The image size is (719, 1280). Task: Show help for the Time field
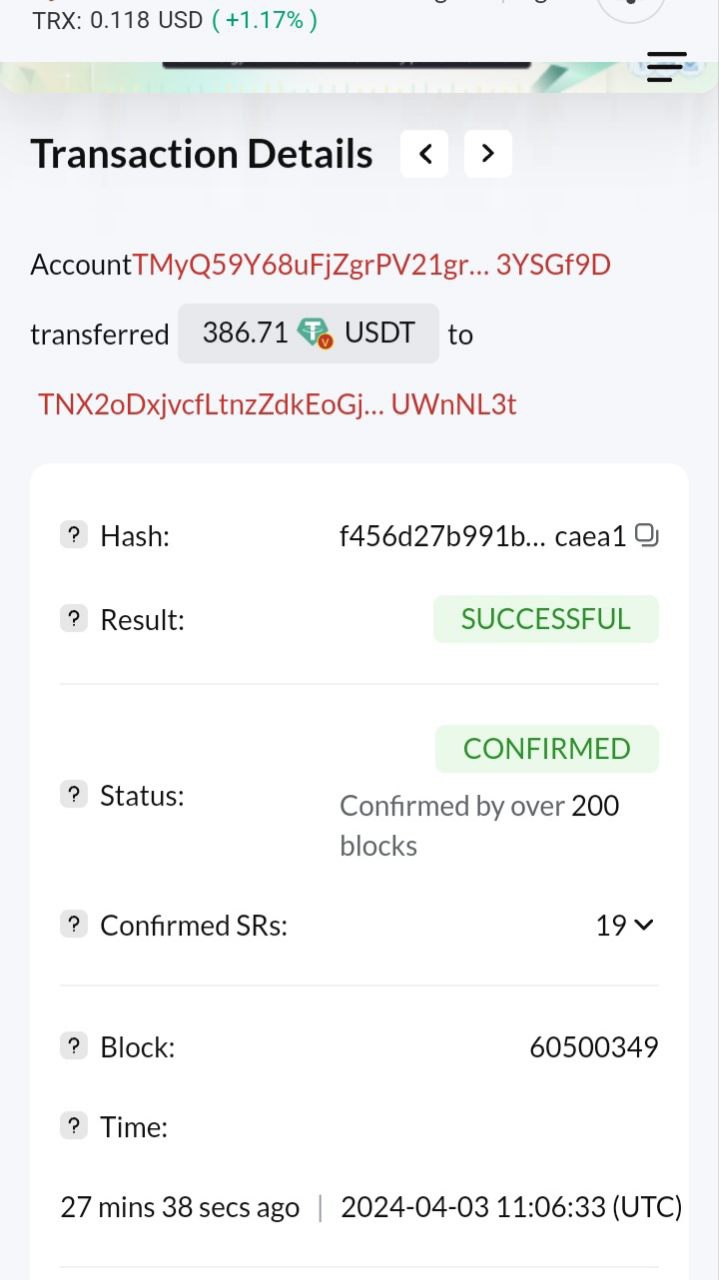[74, 1127]
